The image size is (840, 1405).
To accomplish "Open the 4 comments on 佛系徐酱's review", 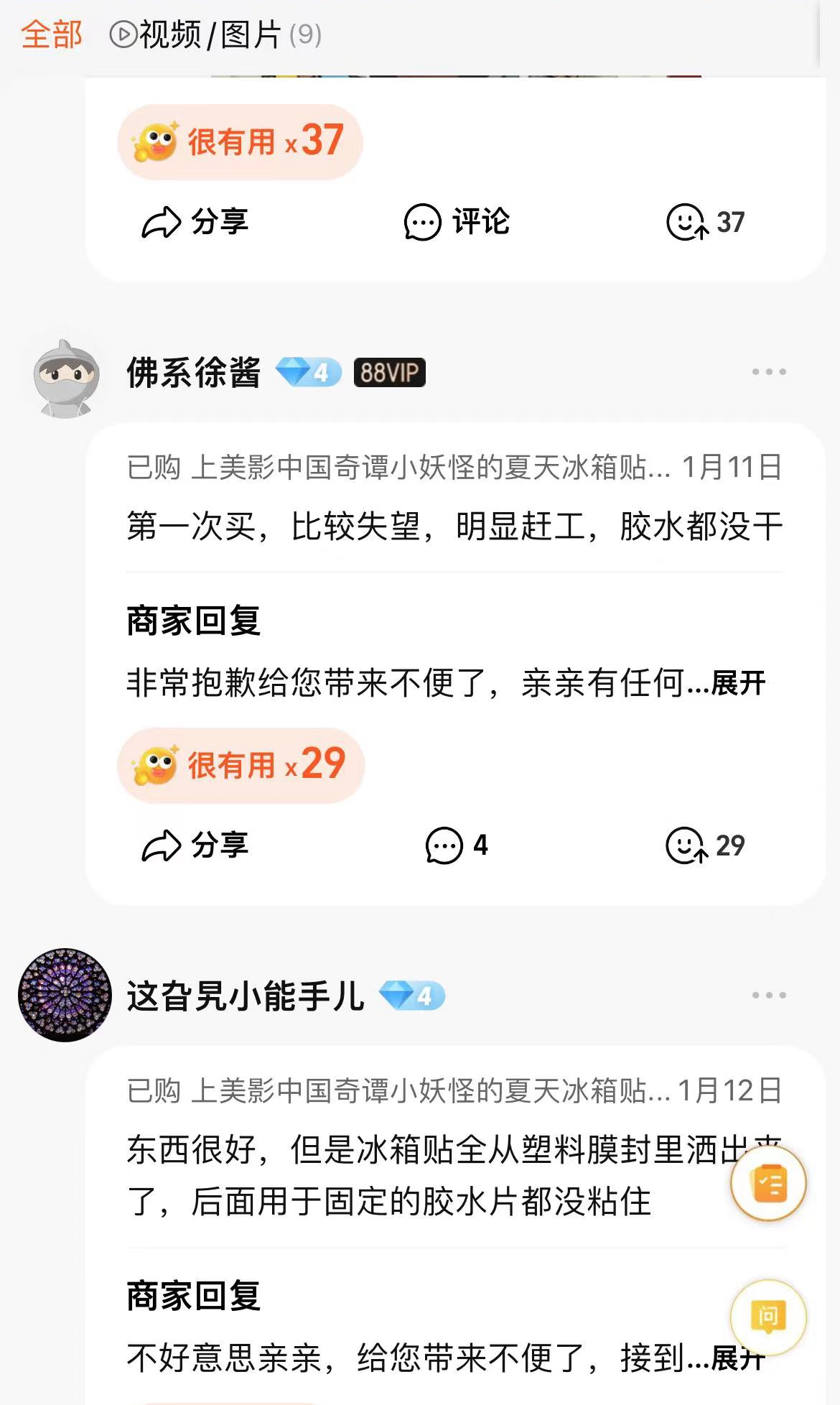I will pos(457,845).
